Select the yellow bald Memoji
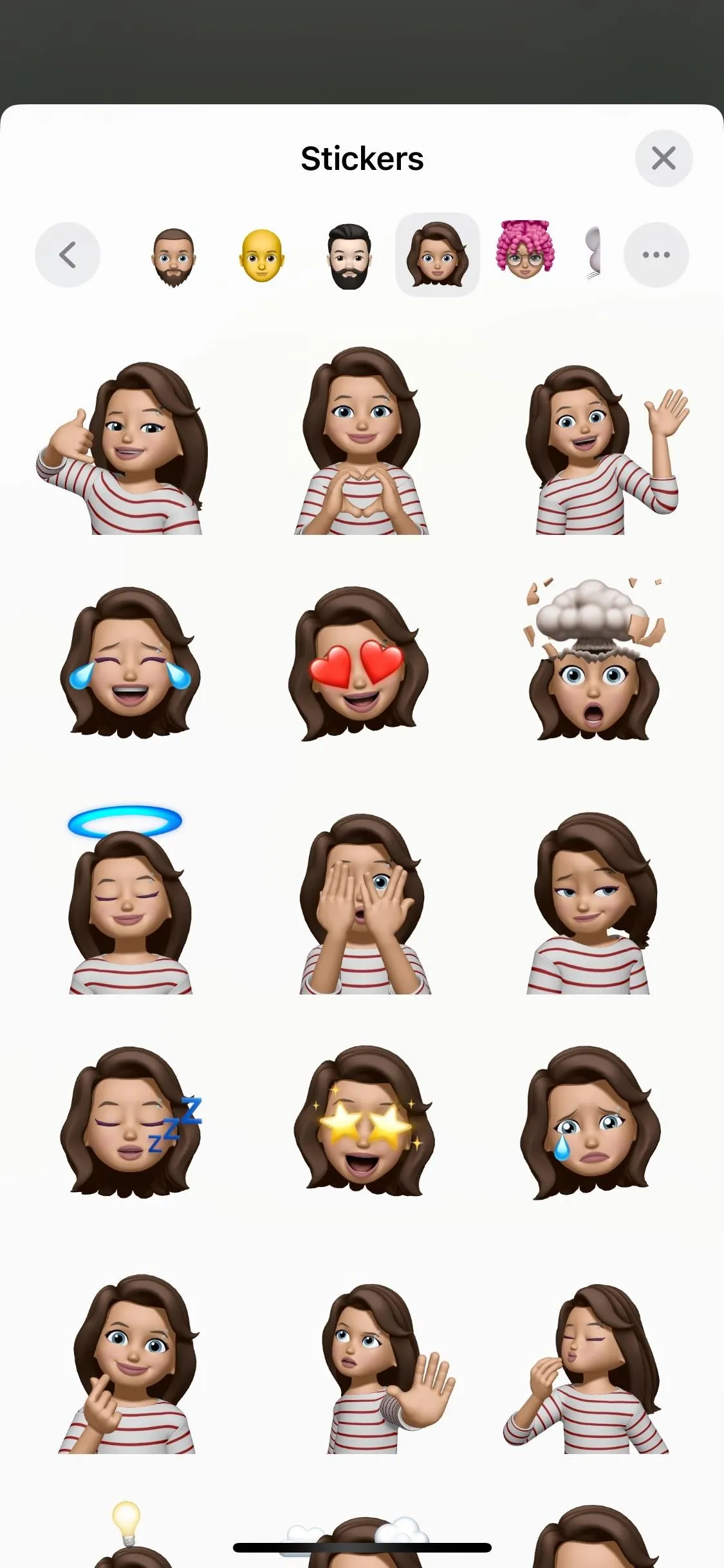 (261, 256)
